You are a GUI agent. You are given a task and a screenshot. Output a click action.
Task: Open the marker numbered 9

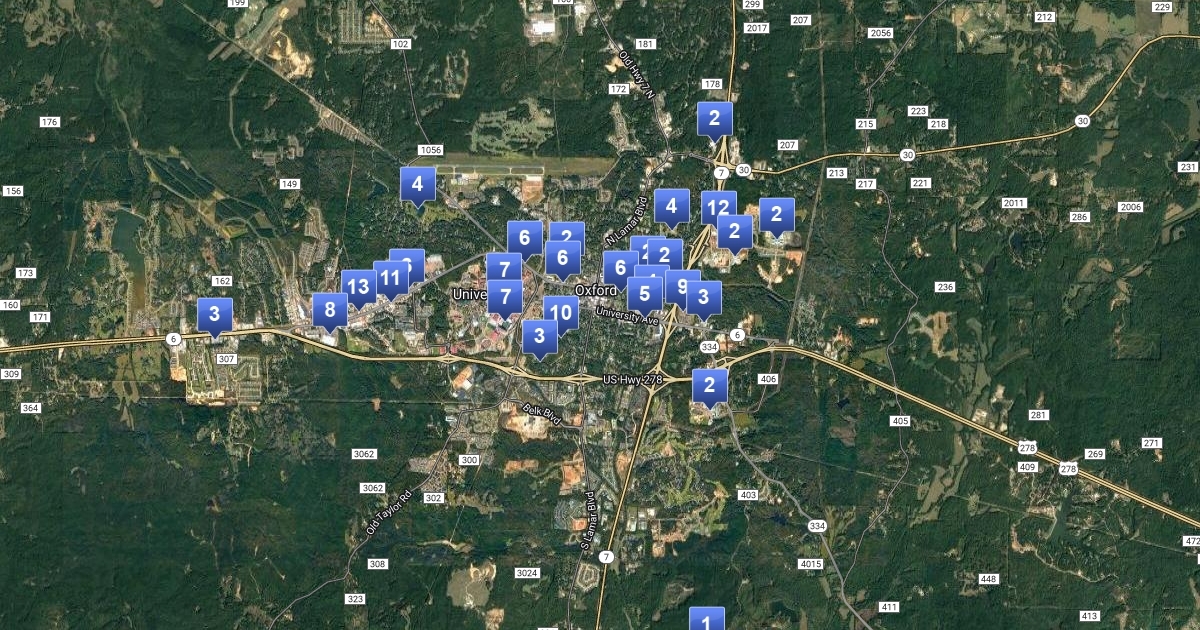click(x=683, y=288)
